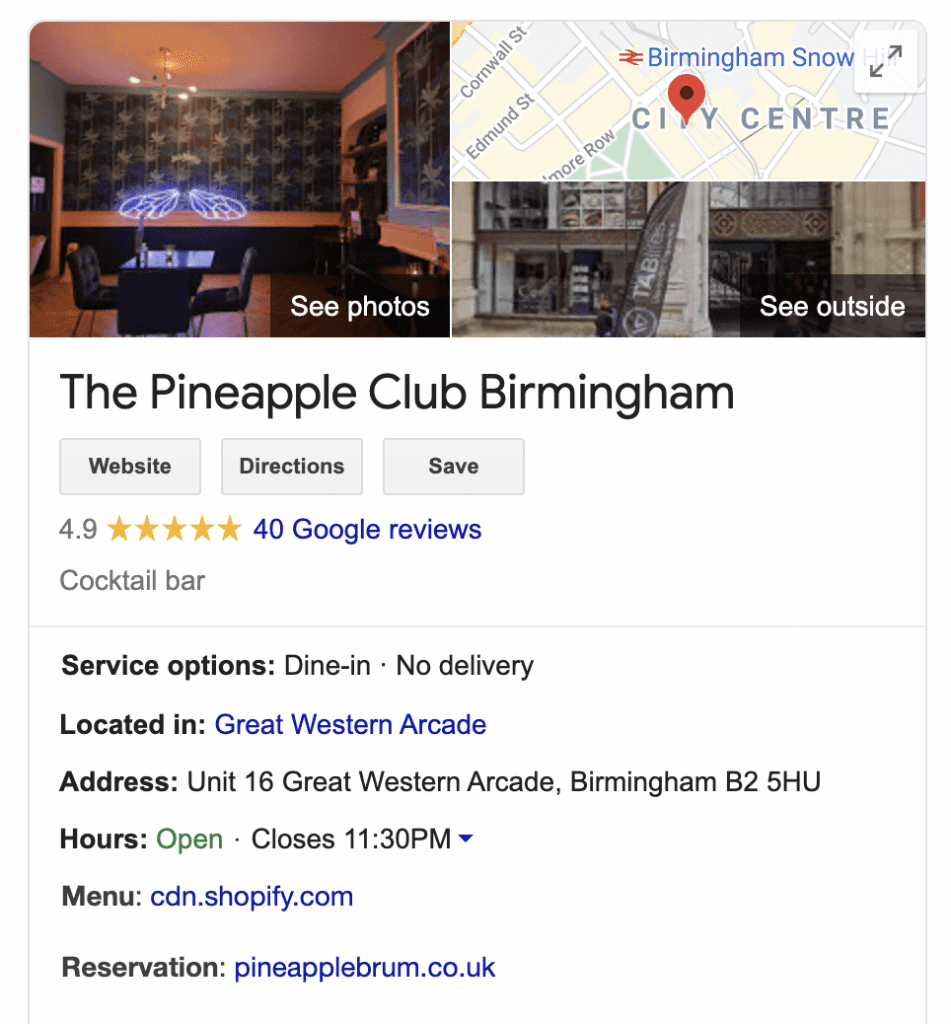
Task: Expand the map to full view
Action: [884, 61]
